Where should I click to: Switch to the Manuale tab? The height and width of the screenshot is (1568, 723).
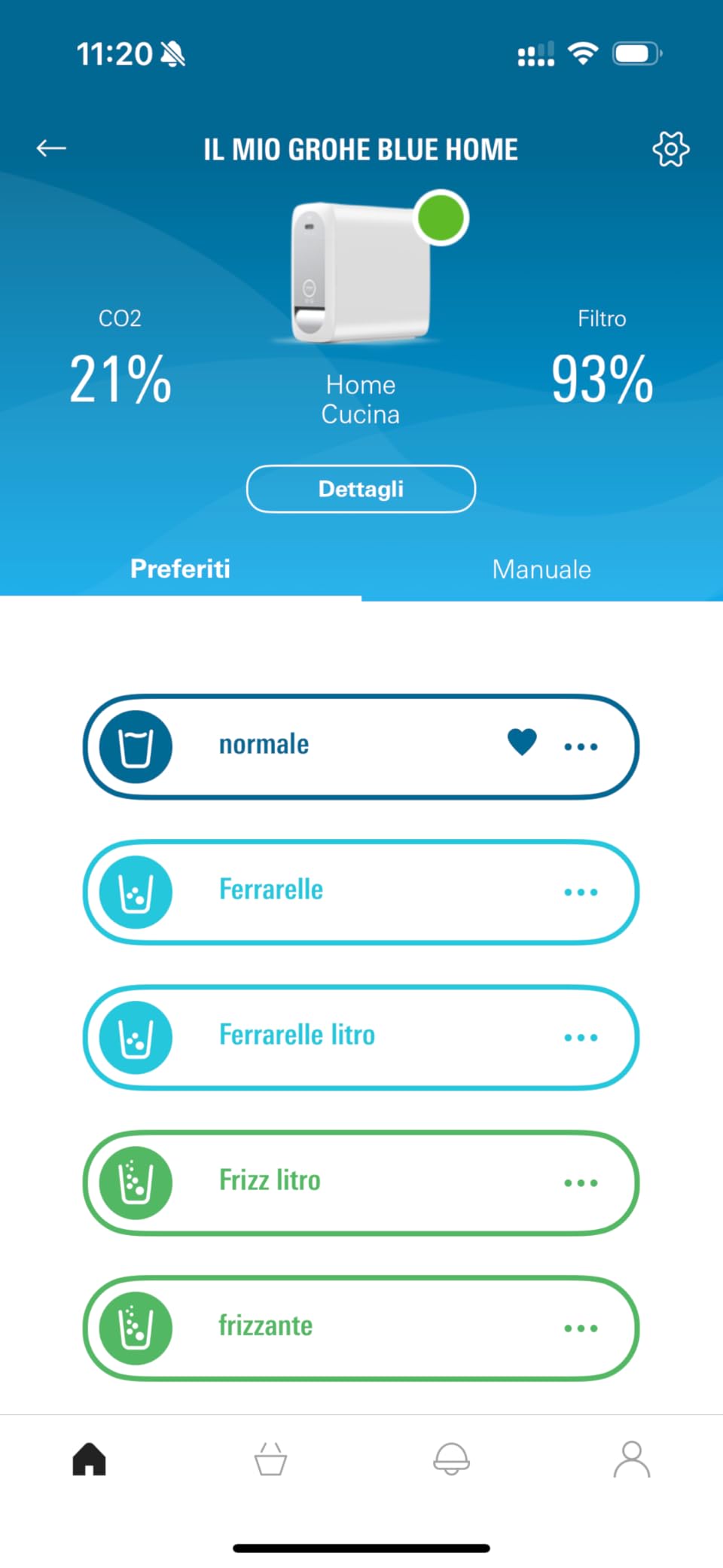point(541,569)
